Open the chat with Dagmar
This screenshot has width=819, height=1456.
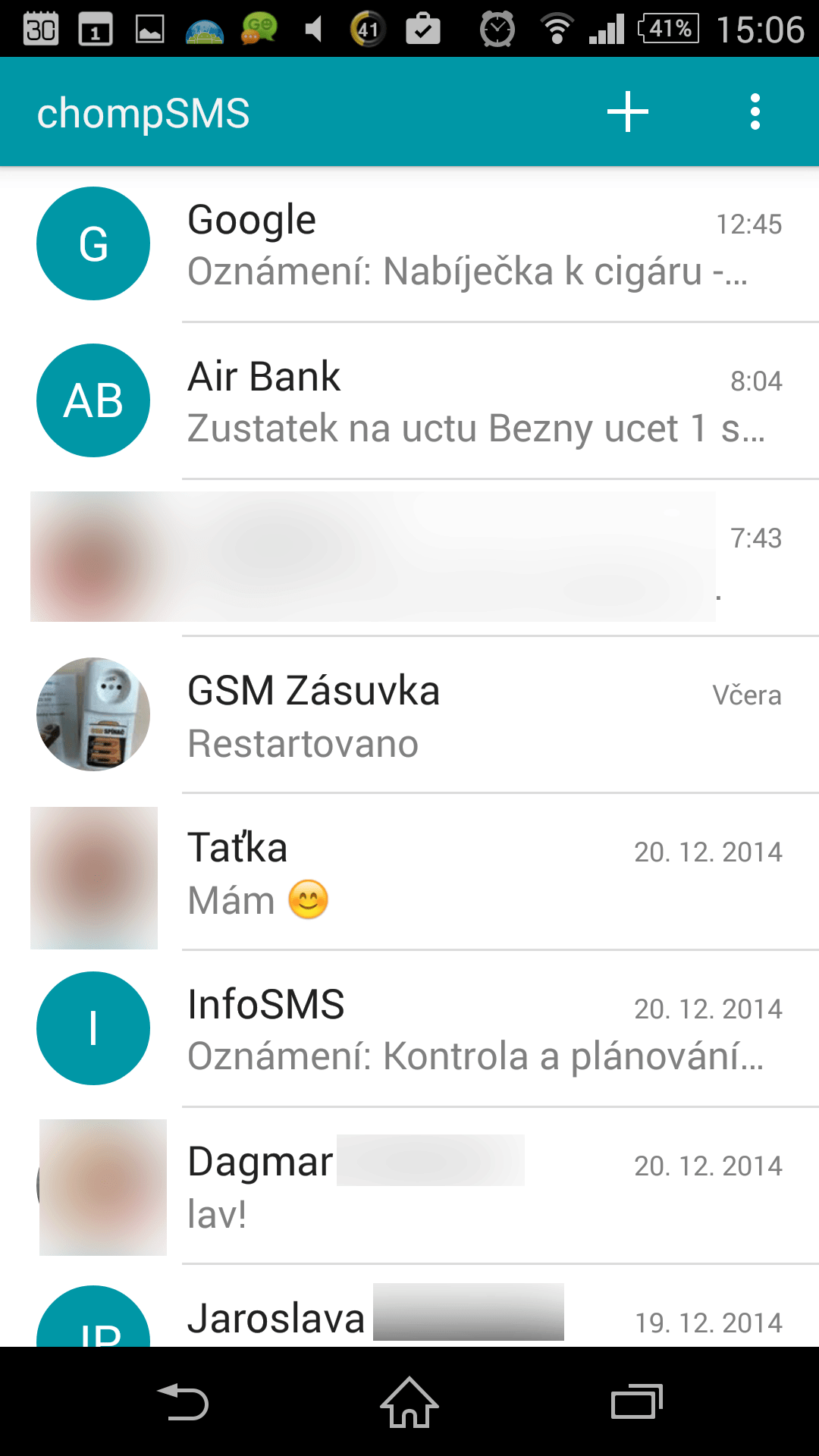[x=409, y=1186]
